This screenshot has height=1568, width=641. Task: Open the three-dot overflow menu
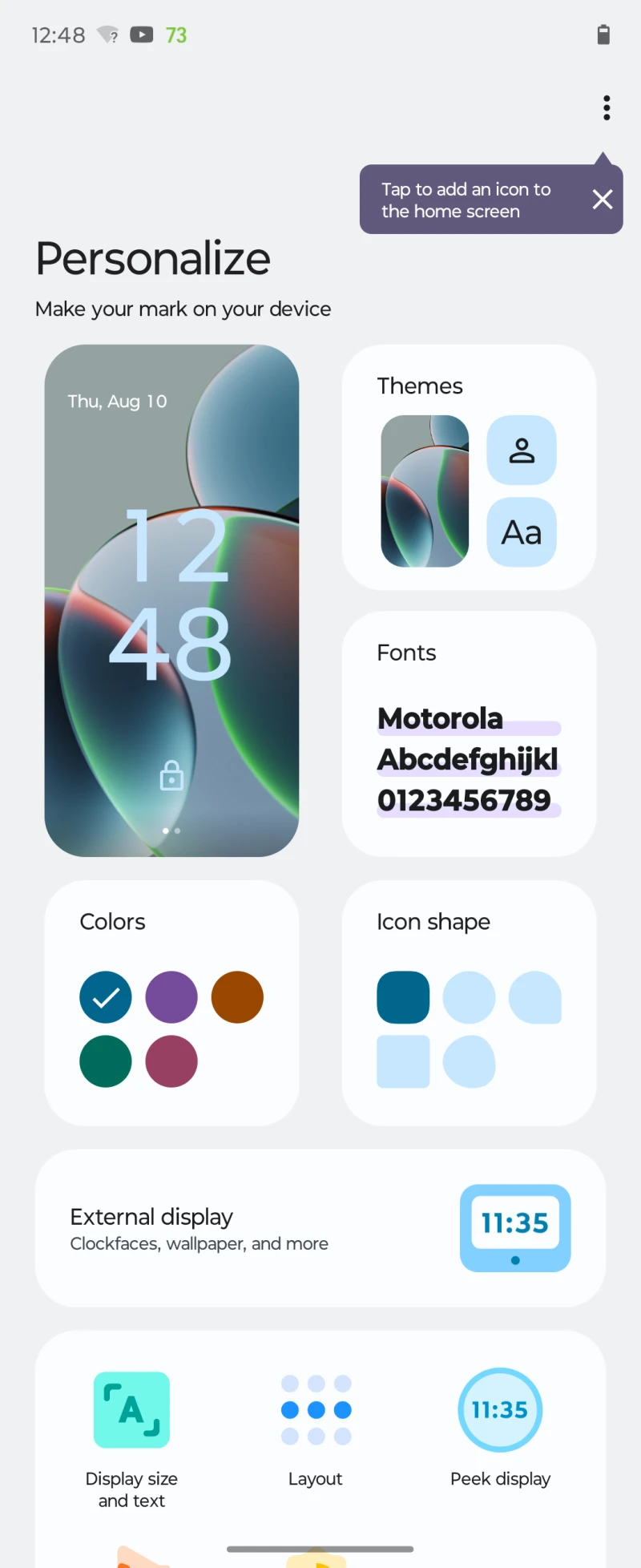607,107
